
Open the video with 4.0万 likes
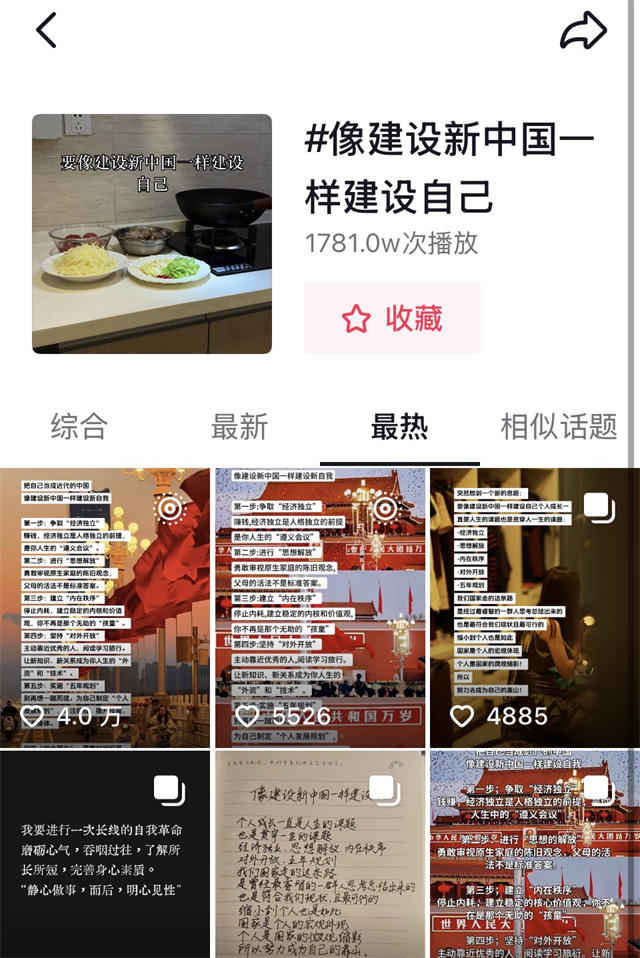105,607
